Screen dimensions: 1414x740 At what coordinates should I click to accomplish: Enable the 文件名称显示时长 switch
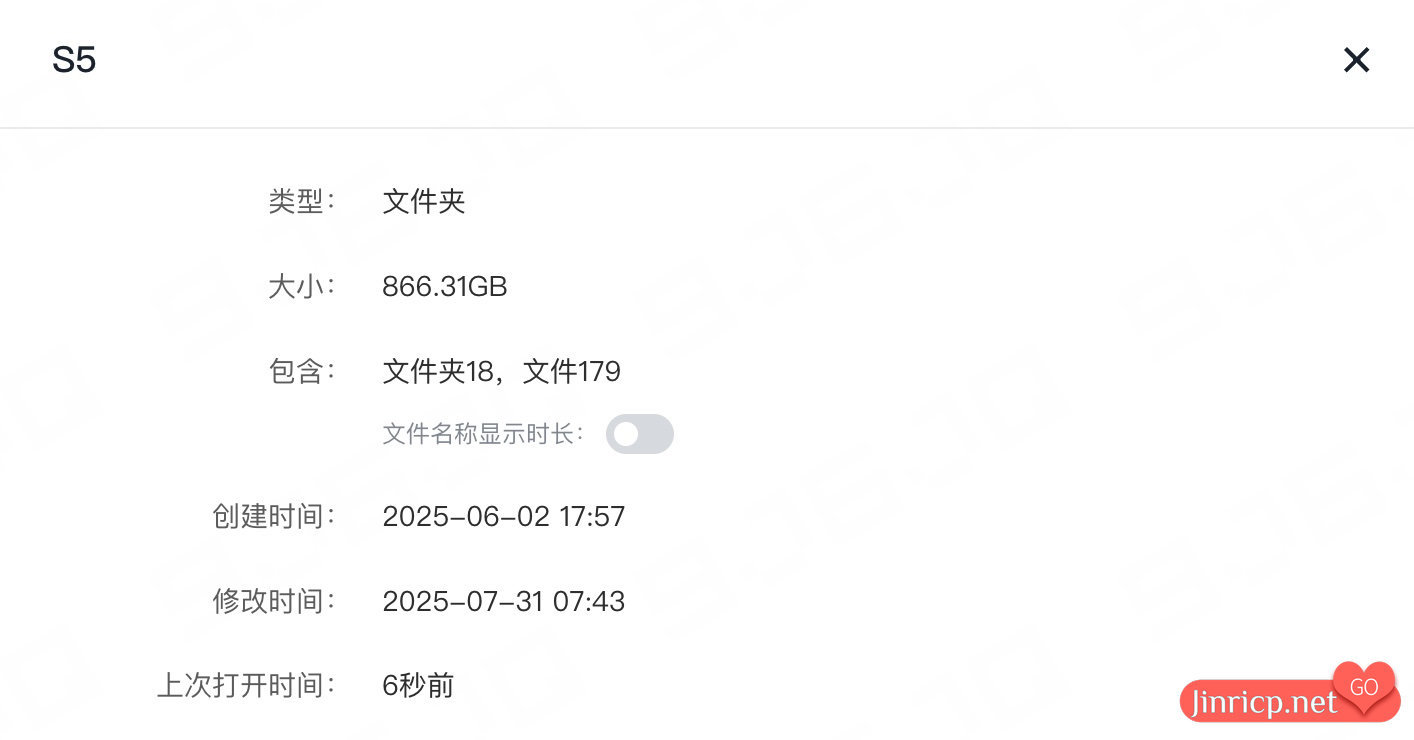click(639, 434)
